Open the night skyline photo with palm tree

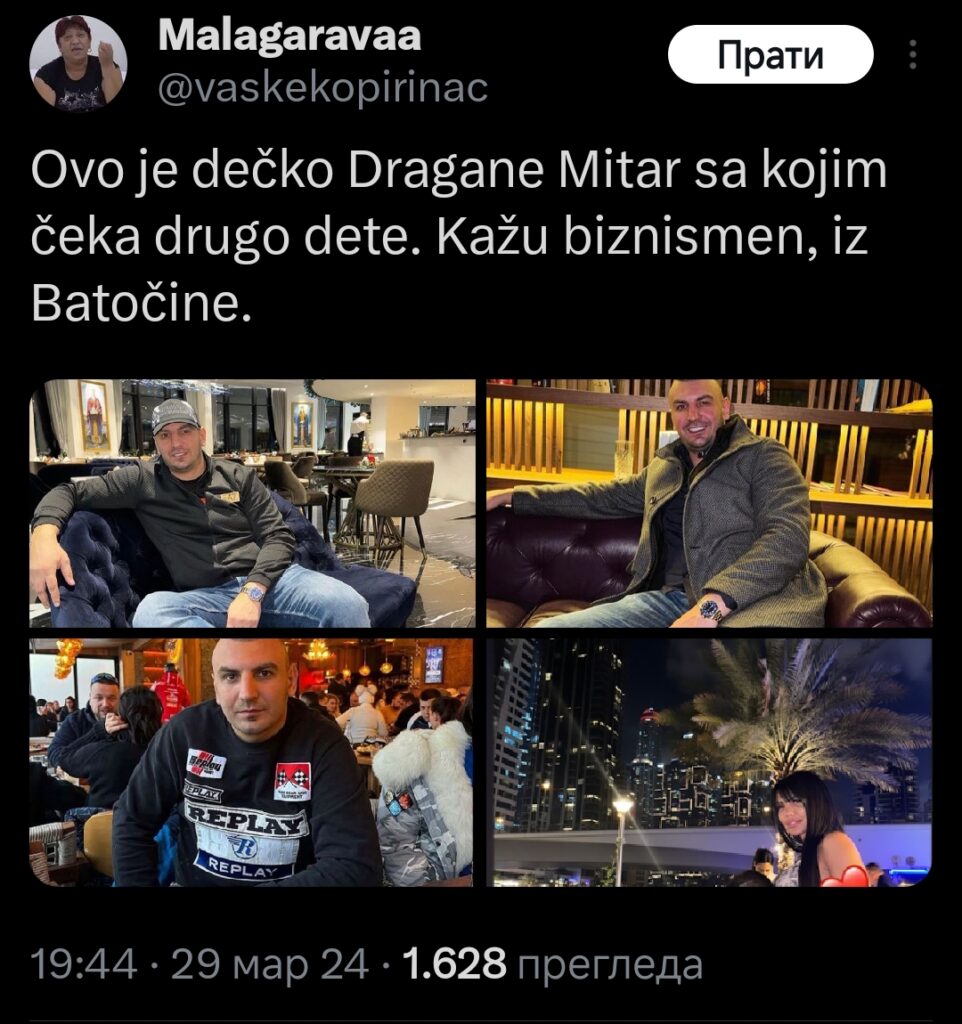point(709,762)
